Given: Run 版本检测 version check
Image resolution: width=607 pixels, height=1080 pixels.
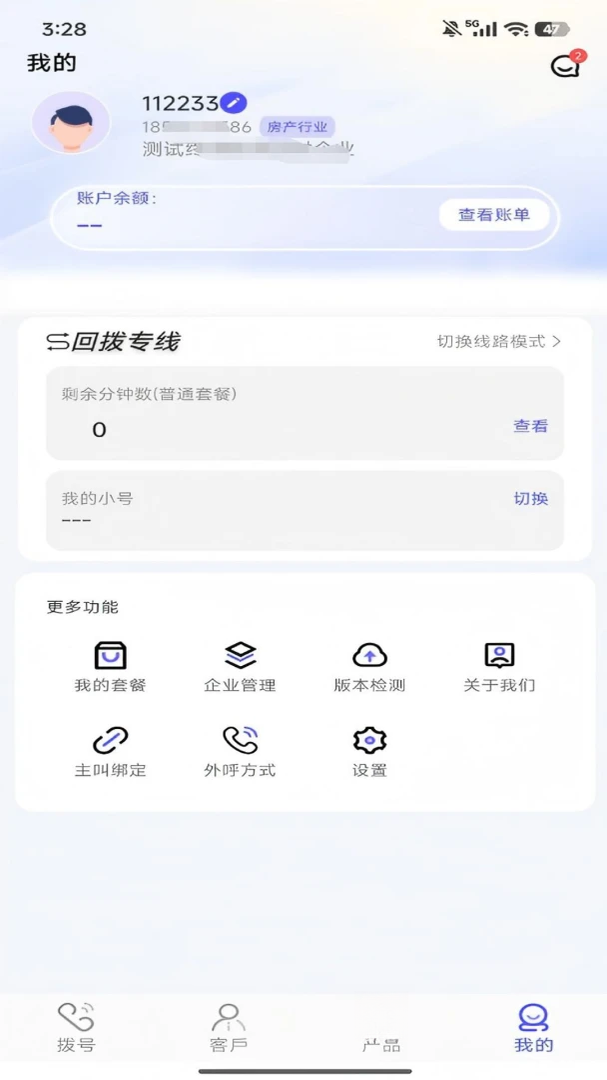Looking at the screenshot, I should [x=370, y=667].
